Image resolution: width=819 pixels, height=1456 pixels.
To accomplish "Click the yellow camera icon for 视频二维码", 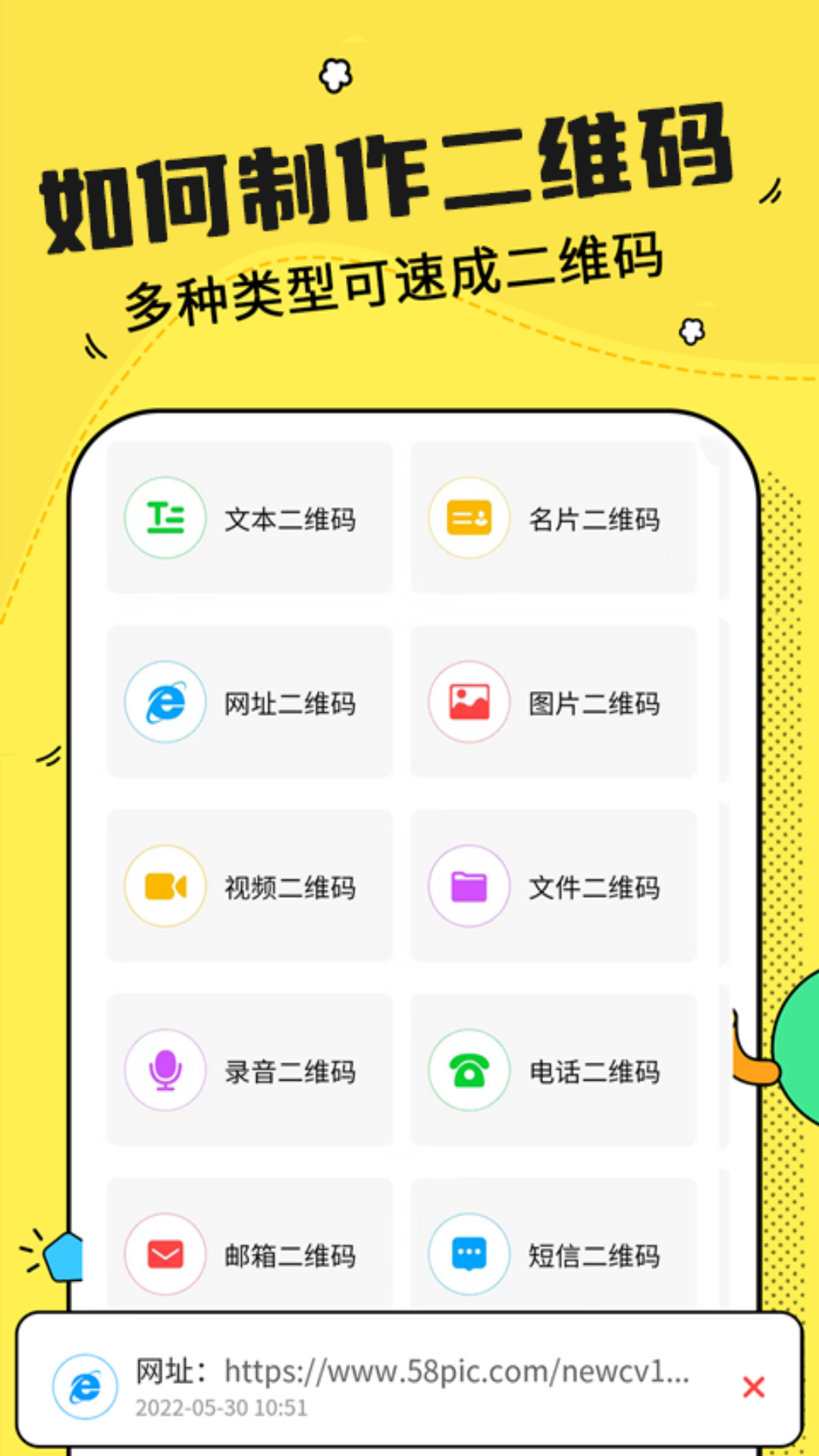I will [x=165, y=886].
